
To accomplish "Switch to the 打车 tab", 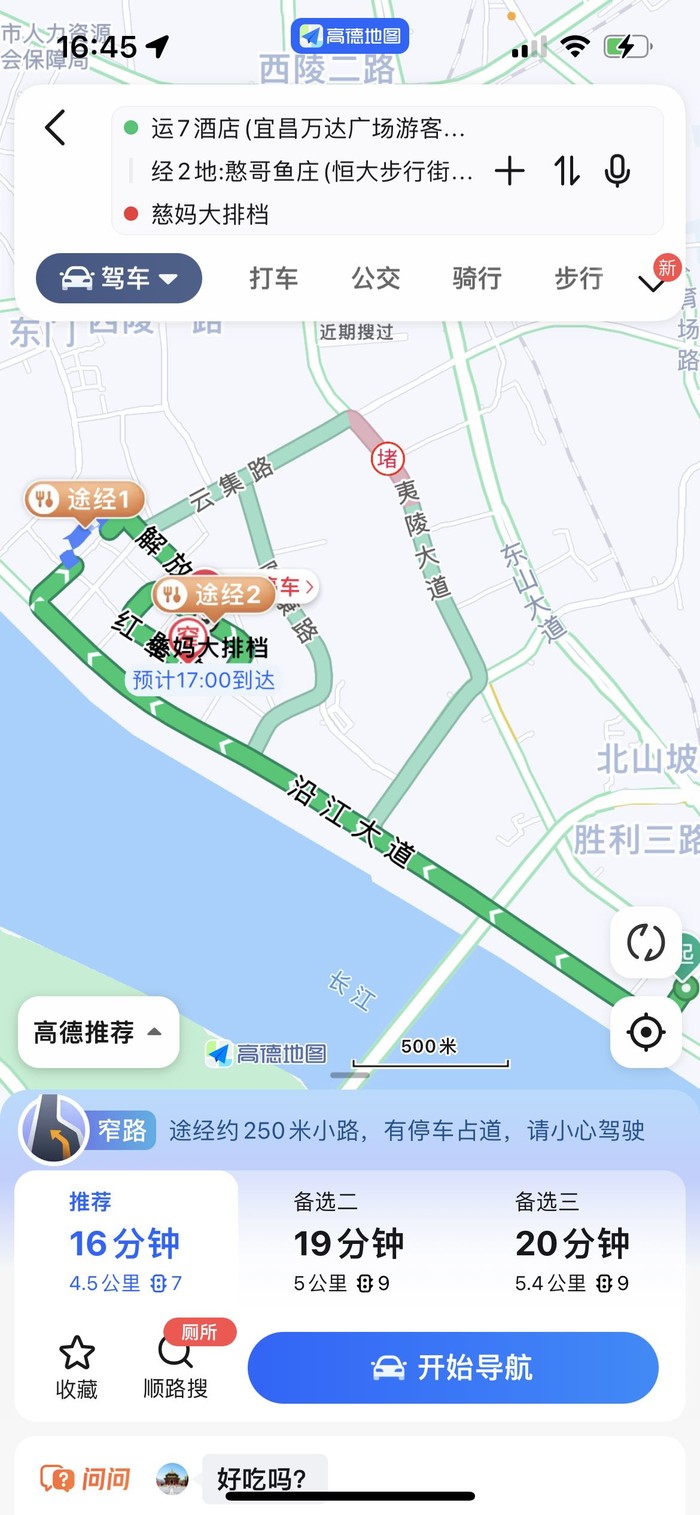I will (x=273, y=278).
